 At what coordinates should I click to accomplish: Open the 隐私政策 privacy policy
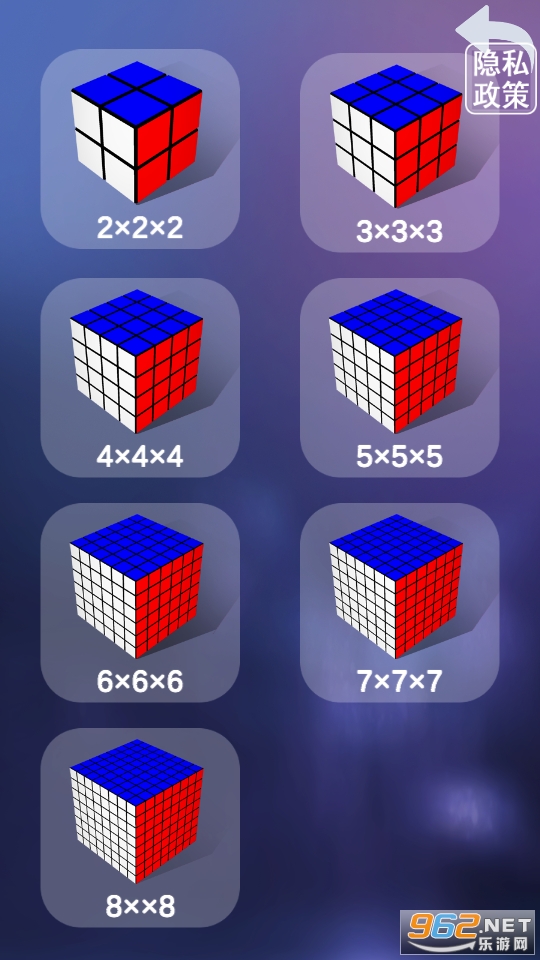click(x=501, y=80)
